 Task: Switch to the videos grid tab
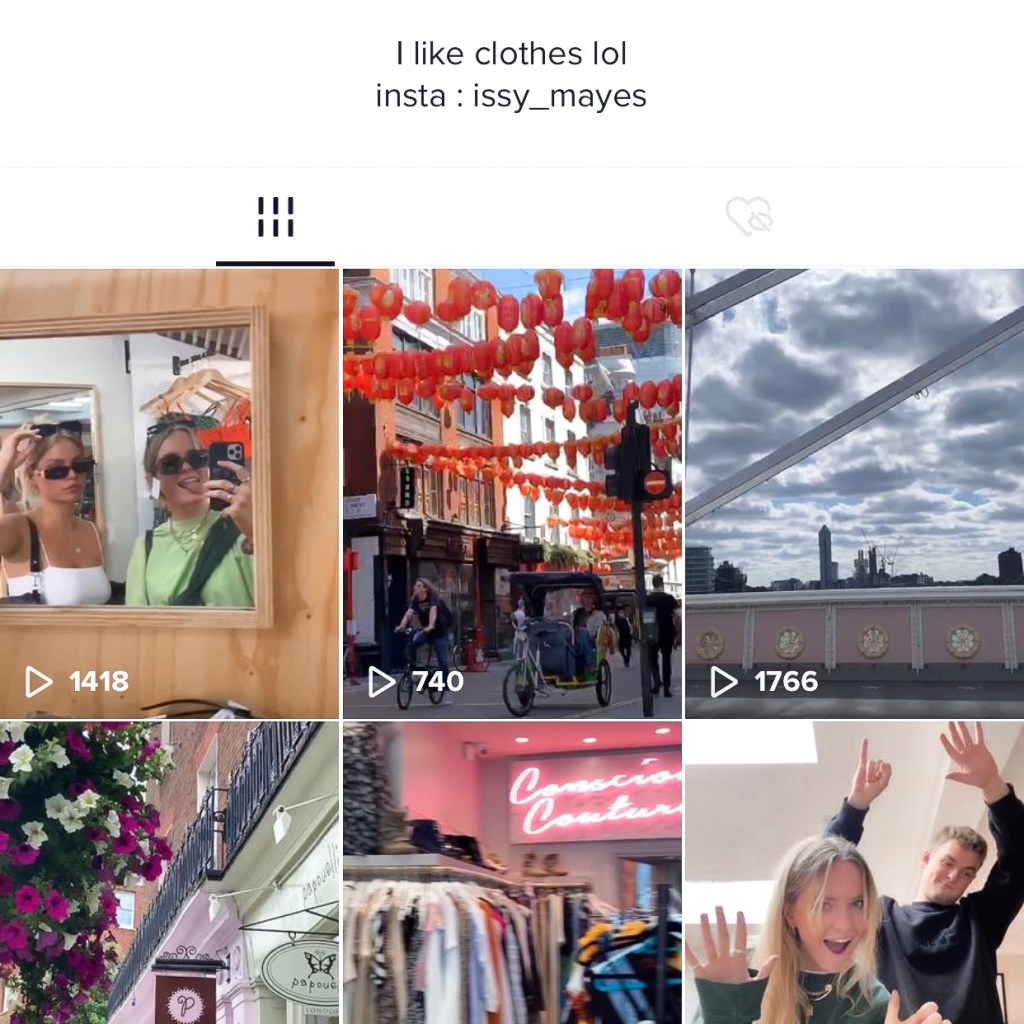[x=275, y=217]
